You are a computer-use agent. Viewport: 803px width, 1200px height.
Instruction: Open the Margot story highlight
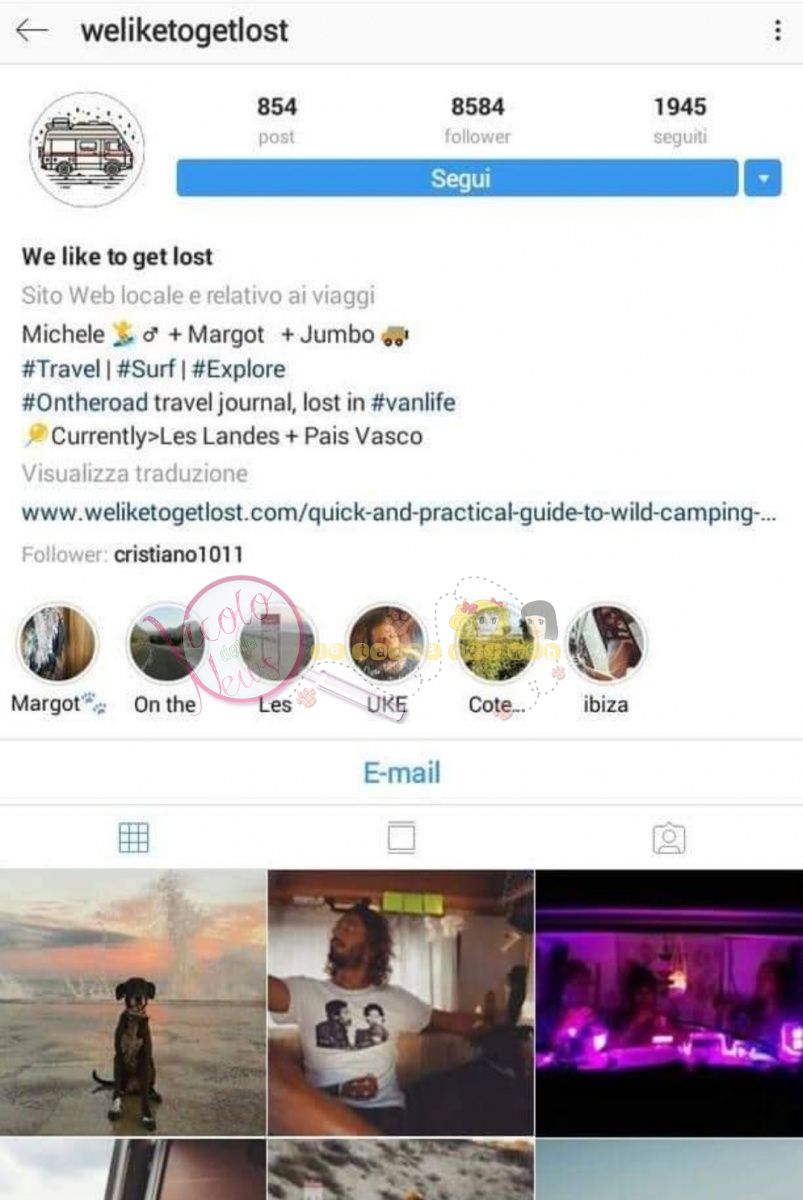coord(57,645)
